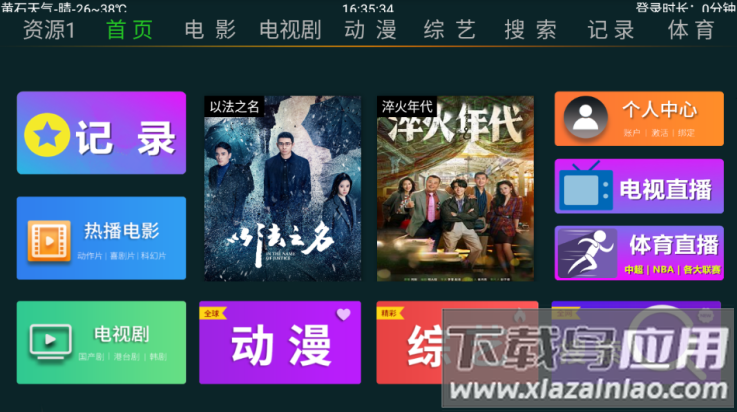Open the green 电视剧 tile
The width and height of the screenshot is (737, 412).
point(101,342)
